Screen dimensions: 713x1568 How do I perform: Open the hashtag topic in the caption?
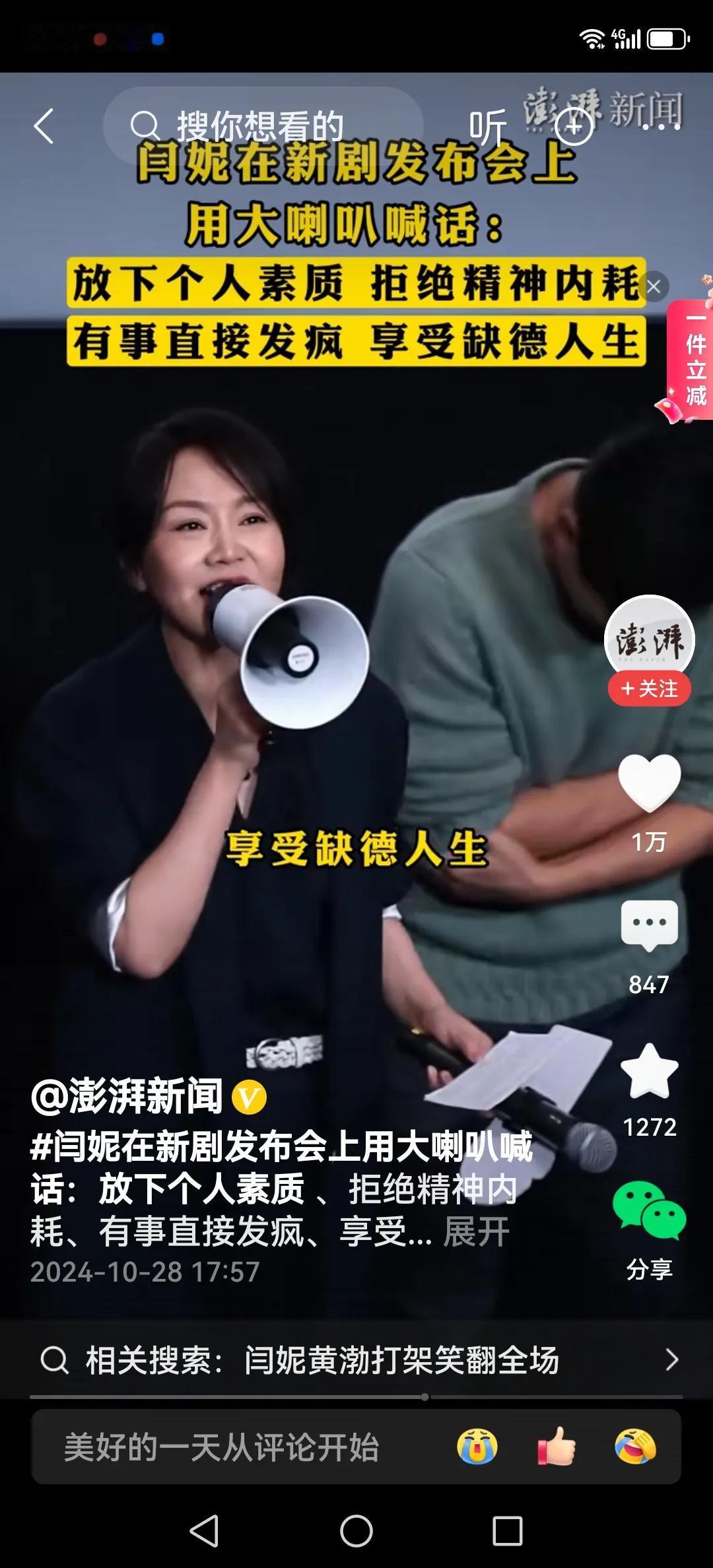[x=264, y=1147]
